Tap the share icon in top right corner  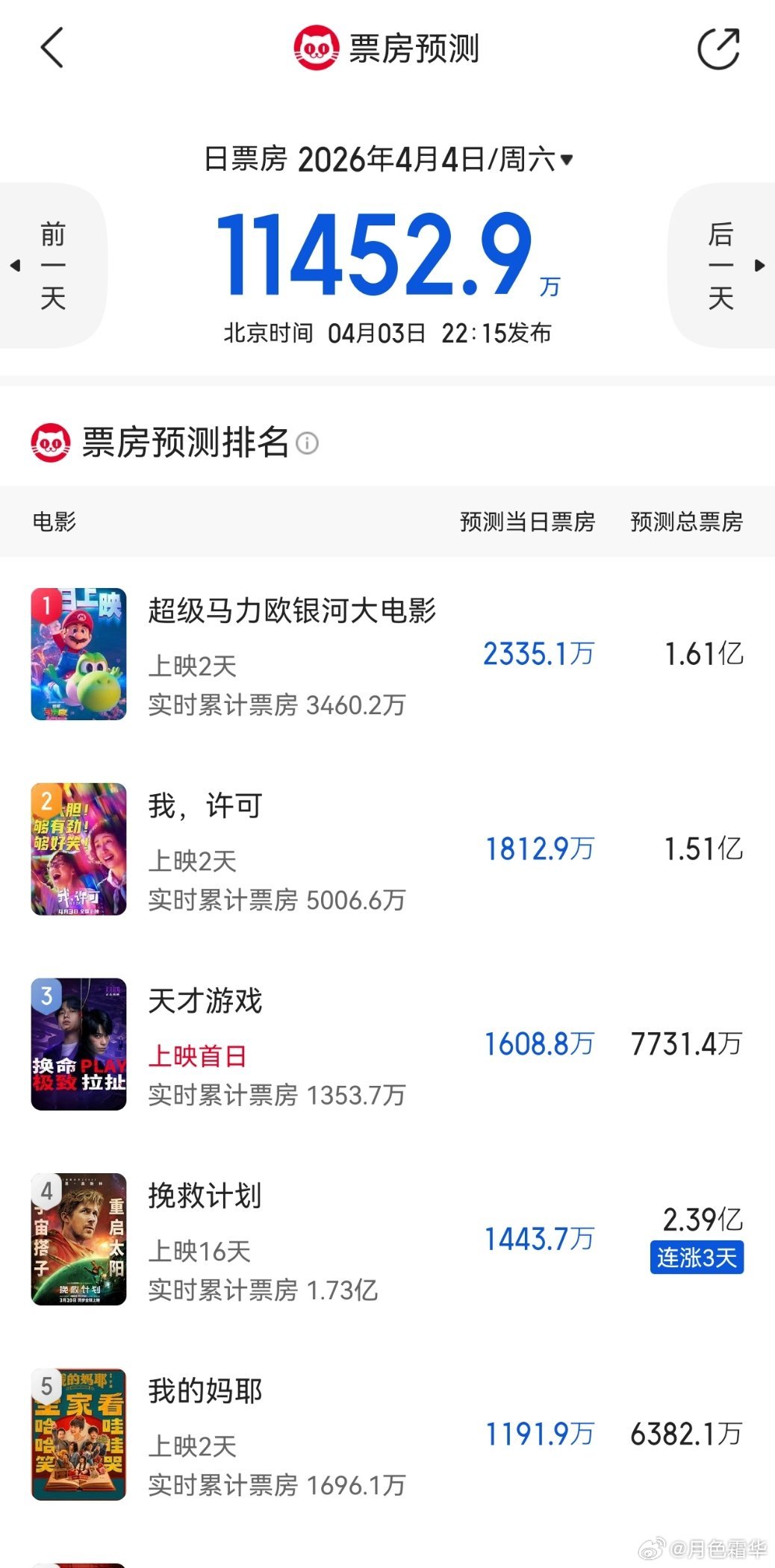tap(719, 48)
